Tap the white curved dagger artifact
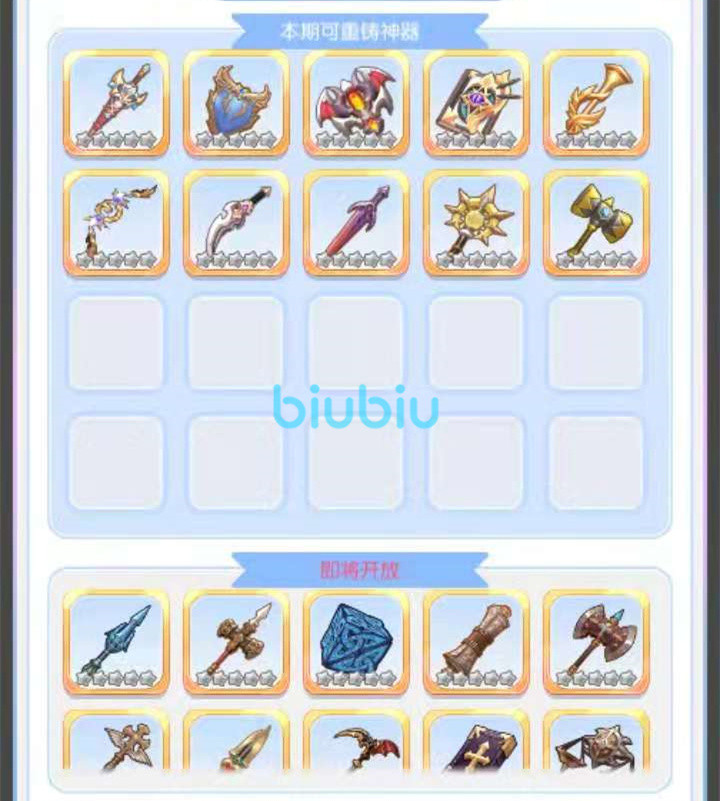Image resolution: width=720 pixels, height=801 pixels. point(236,223)
